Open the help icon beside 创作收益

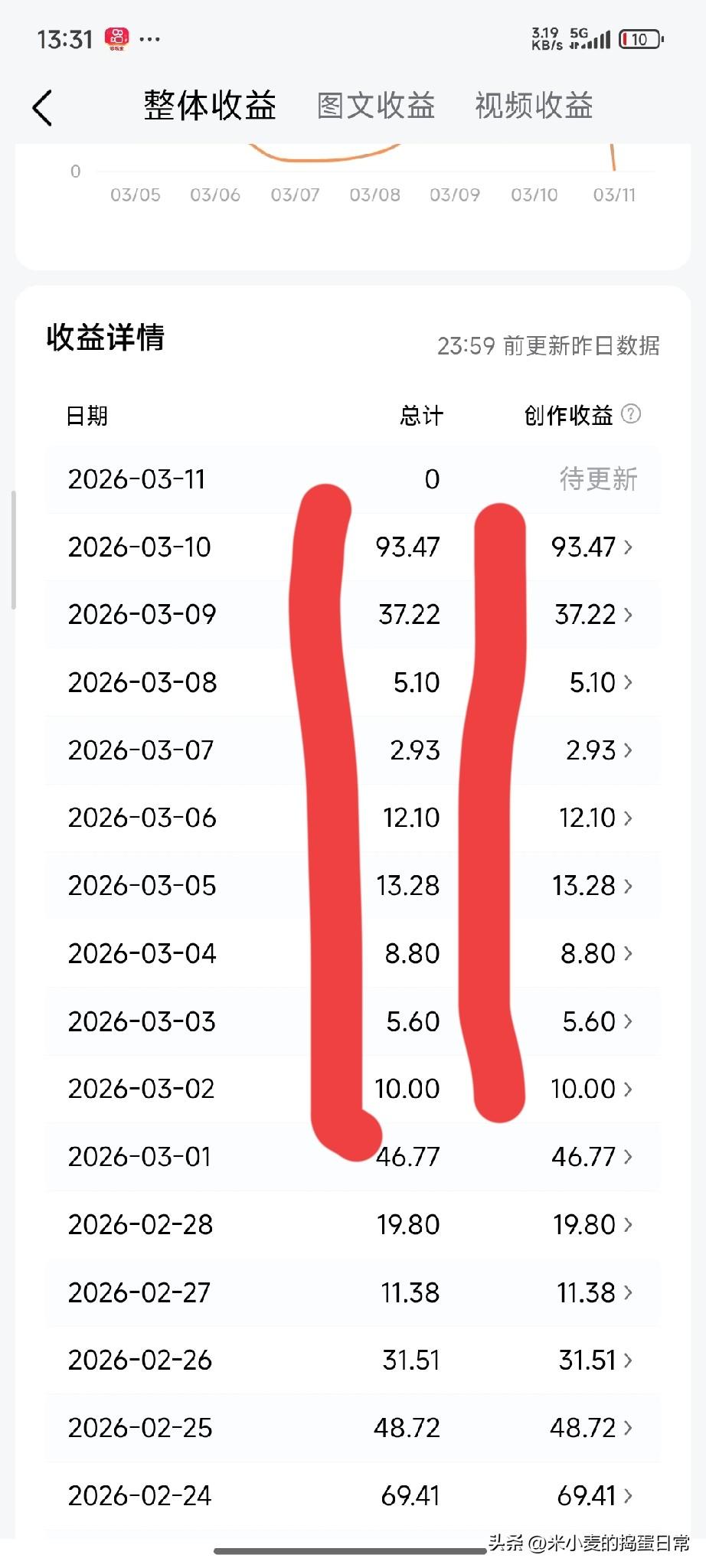tap(630, 415)
